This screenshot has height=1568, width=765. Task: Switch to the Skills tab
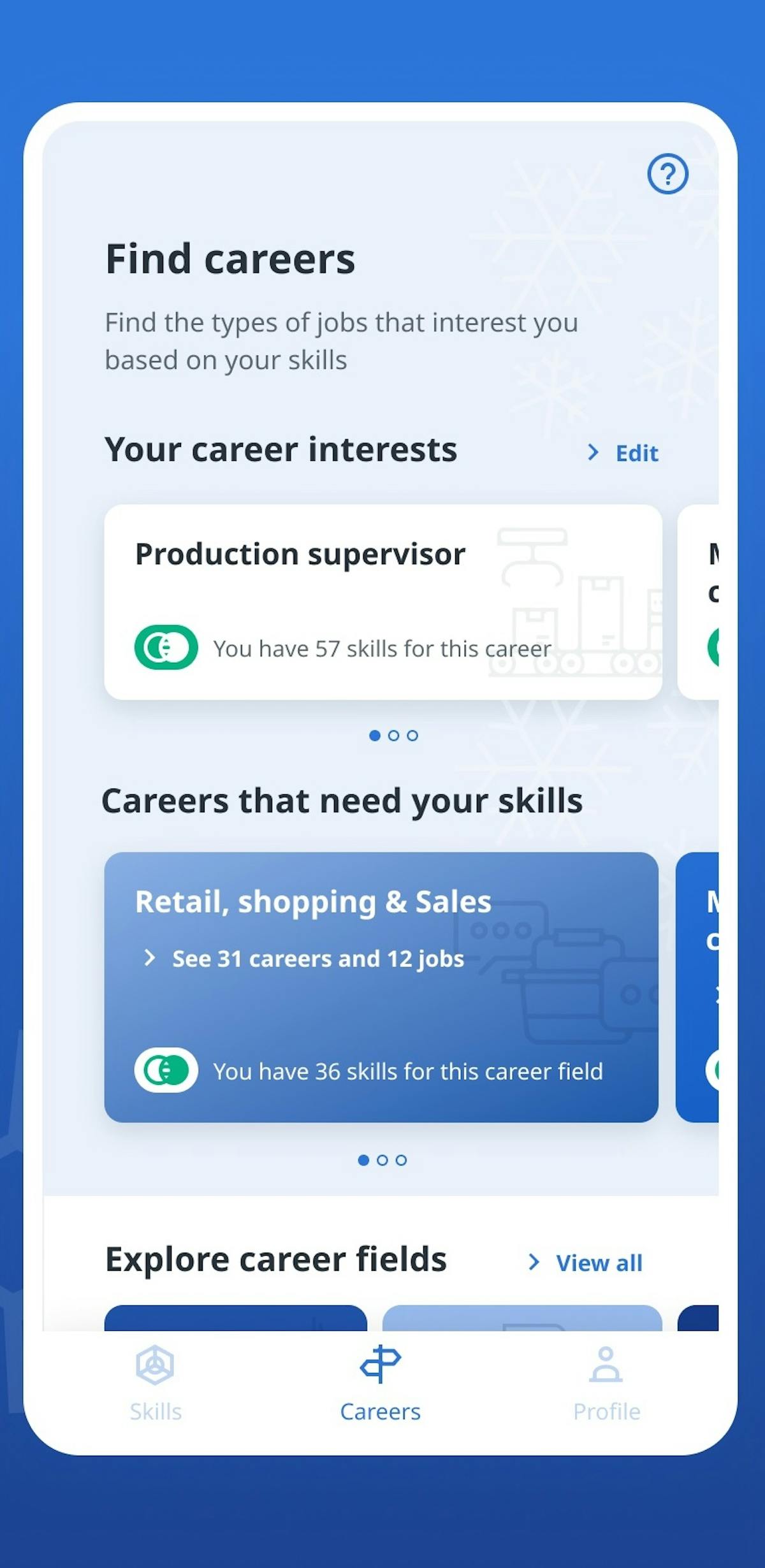[156, 1383]
